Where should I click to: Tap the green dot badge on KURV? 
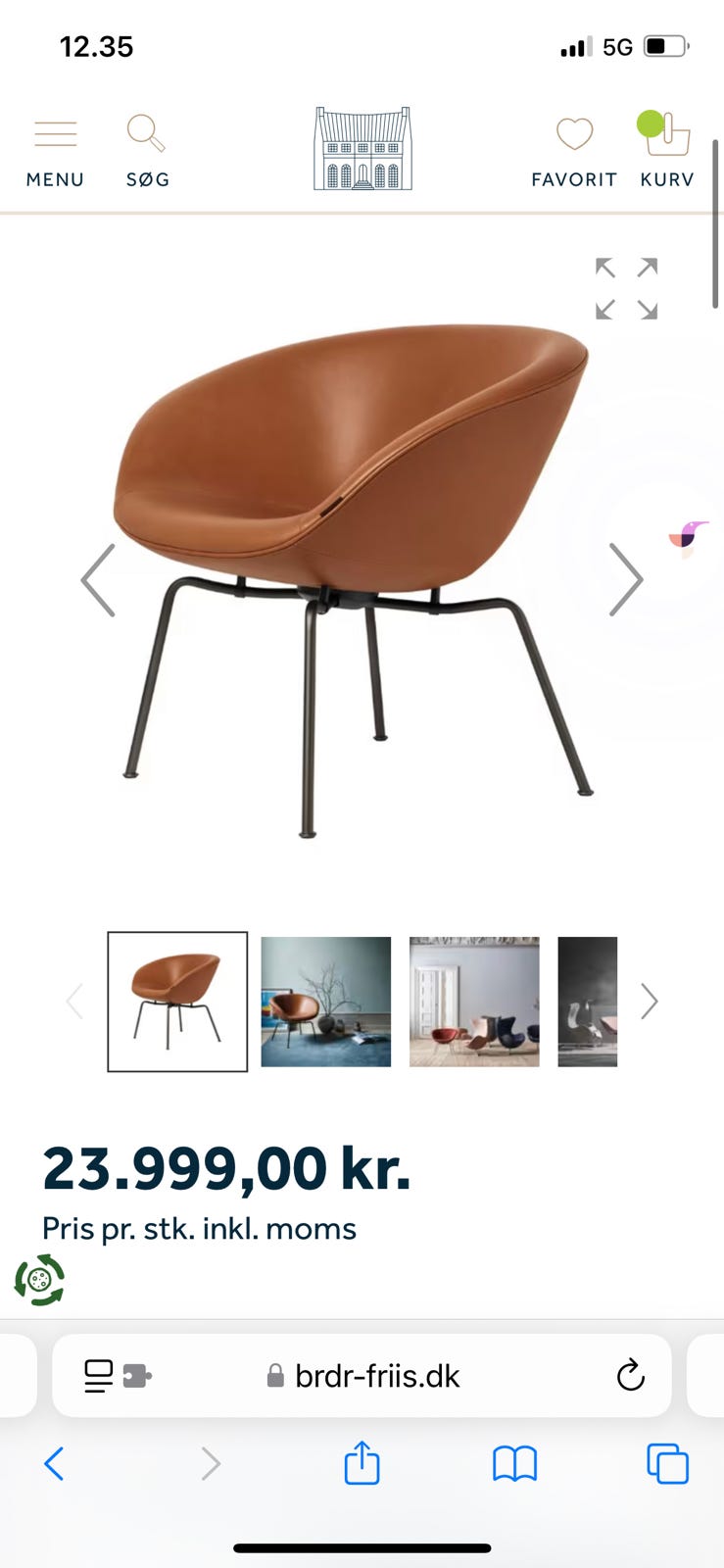650,122
